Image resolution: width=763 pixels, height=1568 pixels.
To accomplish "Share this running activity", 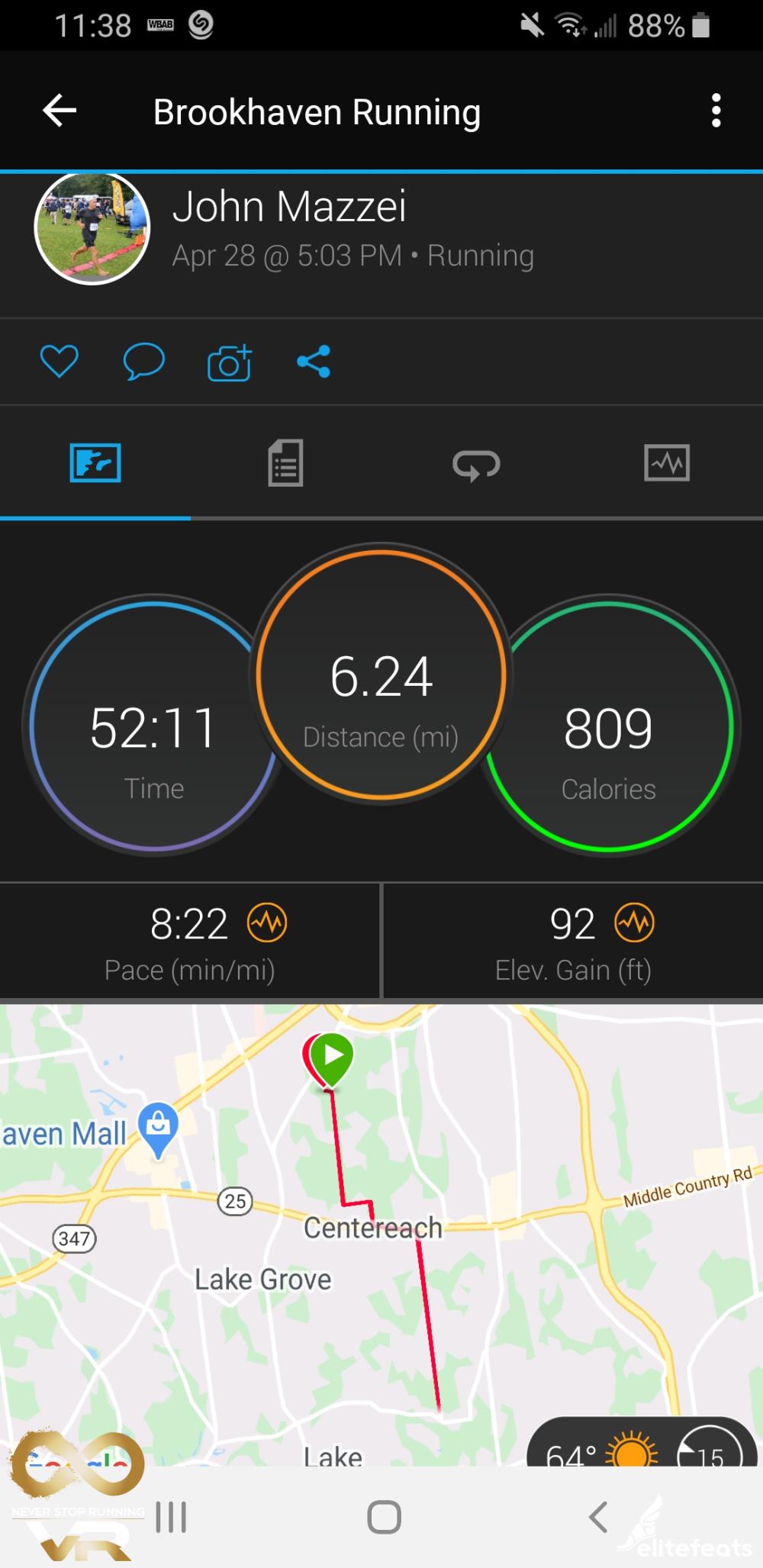I will 314,361.
